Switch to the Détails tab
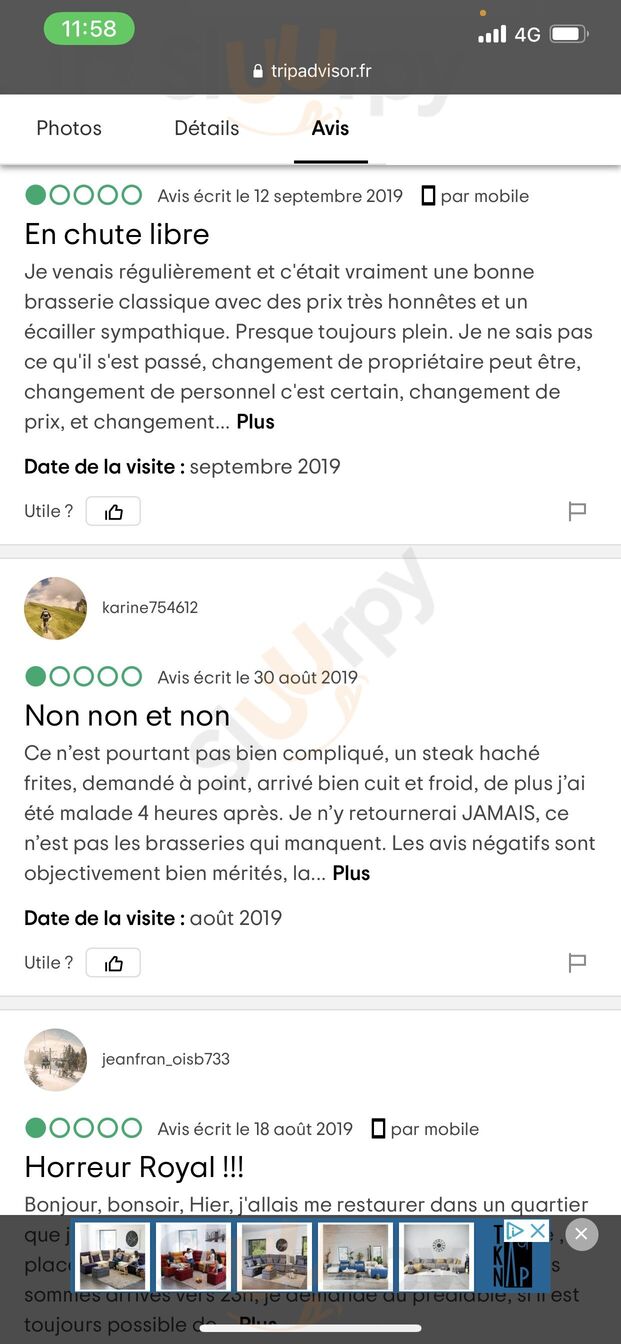This screenshot has width=621, height=1344. pyautogui.click(x=207, y=128)
